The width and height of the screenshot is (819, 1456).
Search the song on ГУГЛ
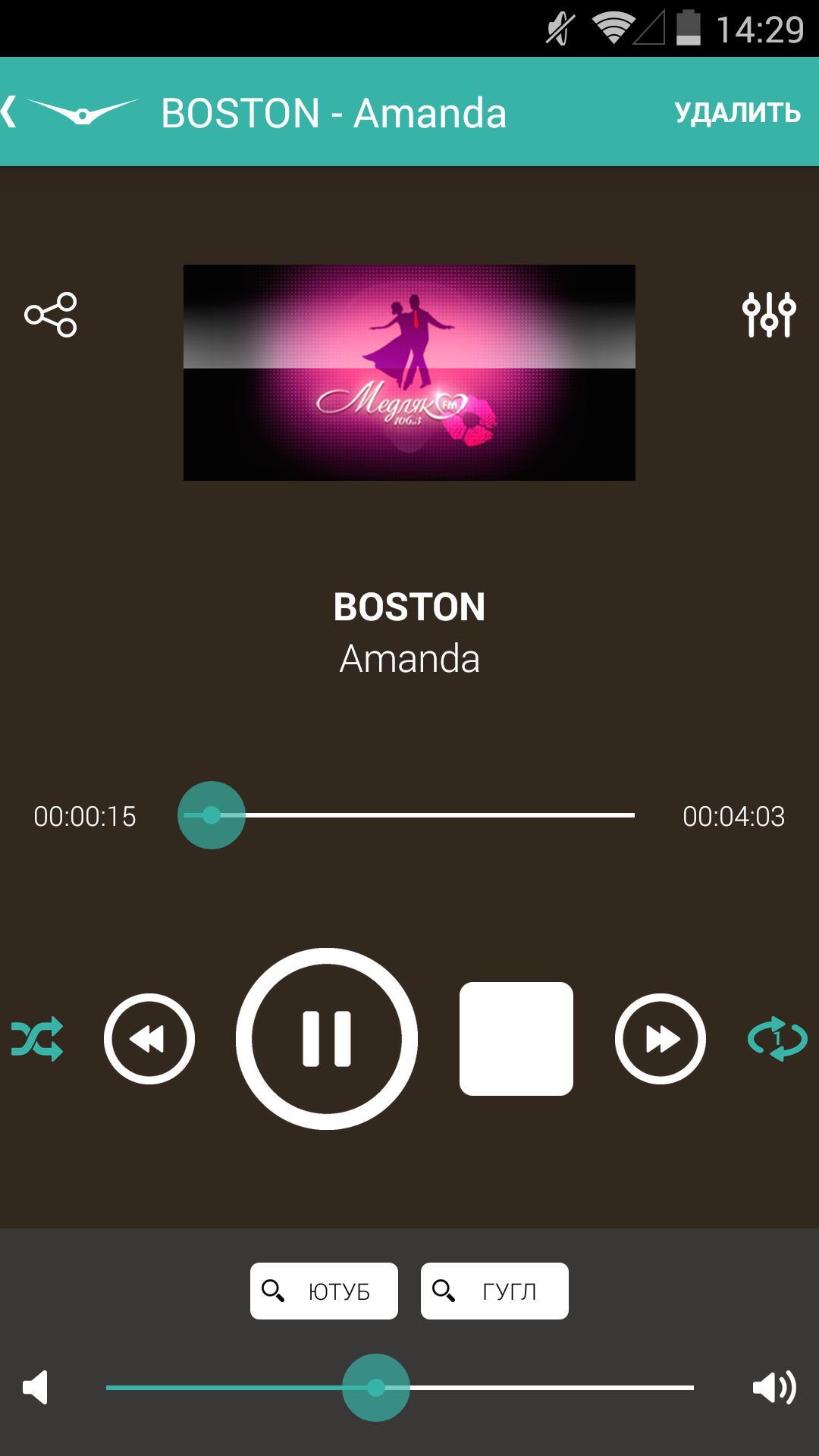(494, 1291)
